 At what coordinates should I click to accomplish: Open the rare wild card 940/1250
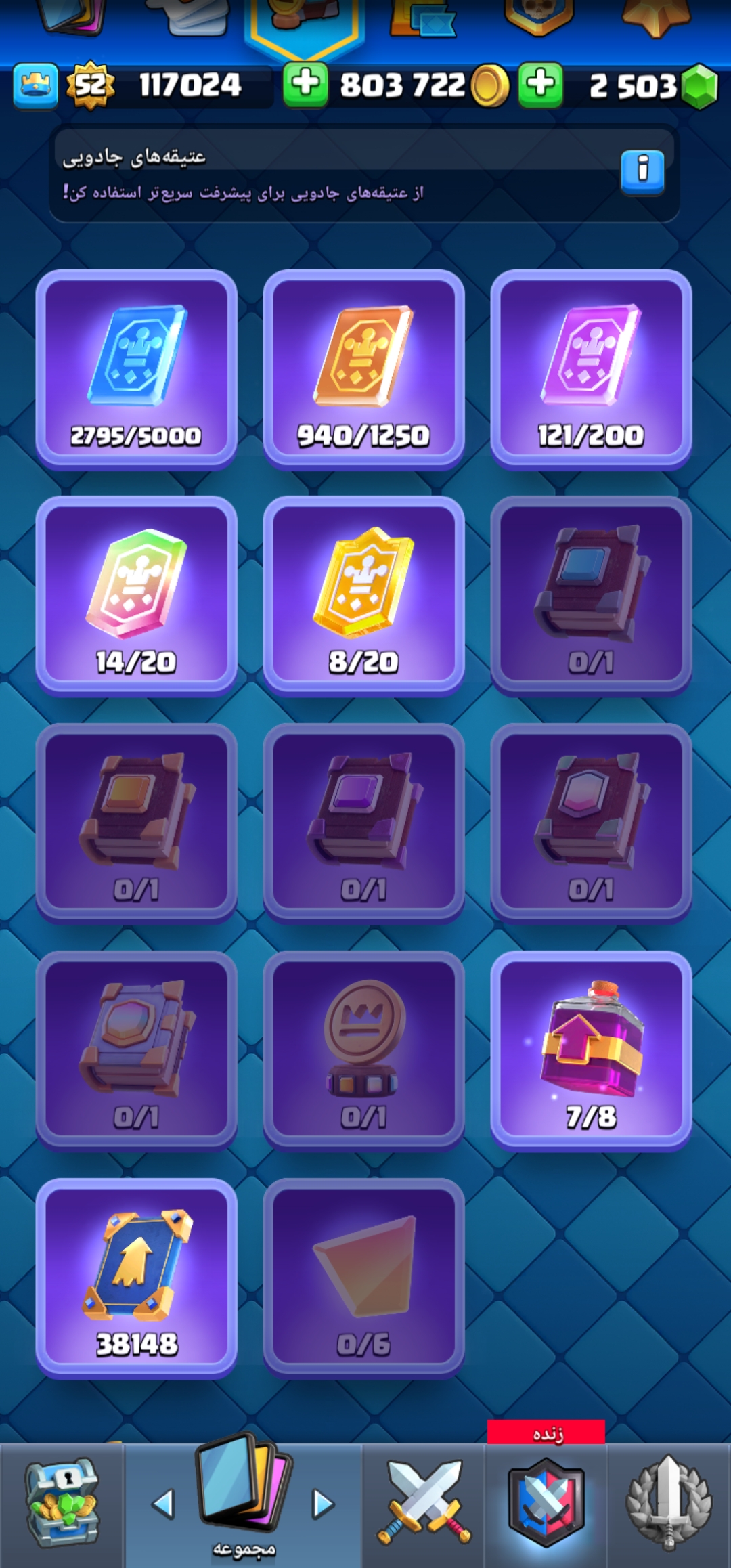tap(363, 370)
